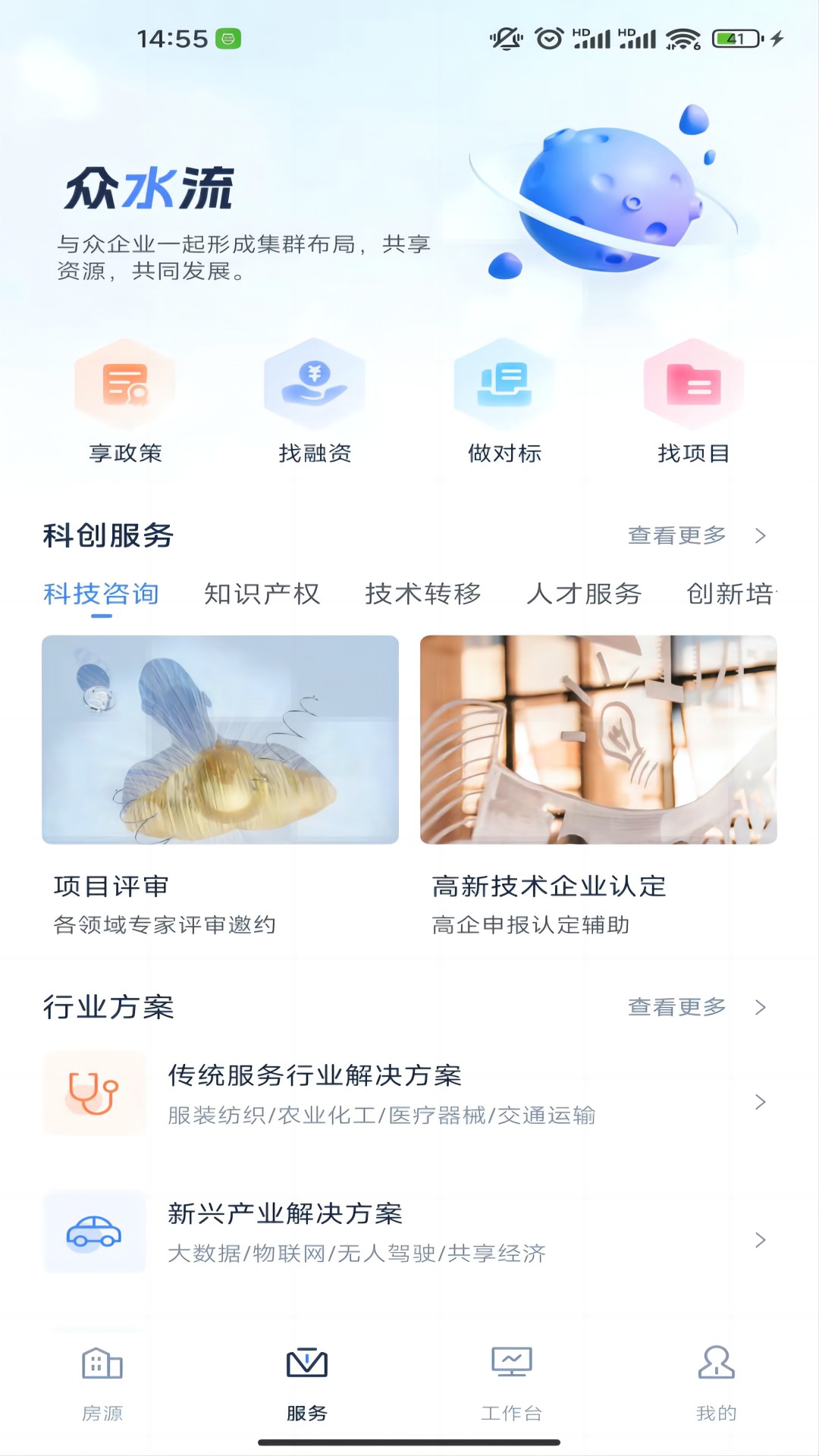Click the 查看更多 link under 科创服务
Screen dimensions: 819x1456
pos(677,535)
